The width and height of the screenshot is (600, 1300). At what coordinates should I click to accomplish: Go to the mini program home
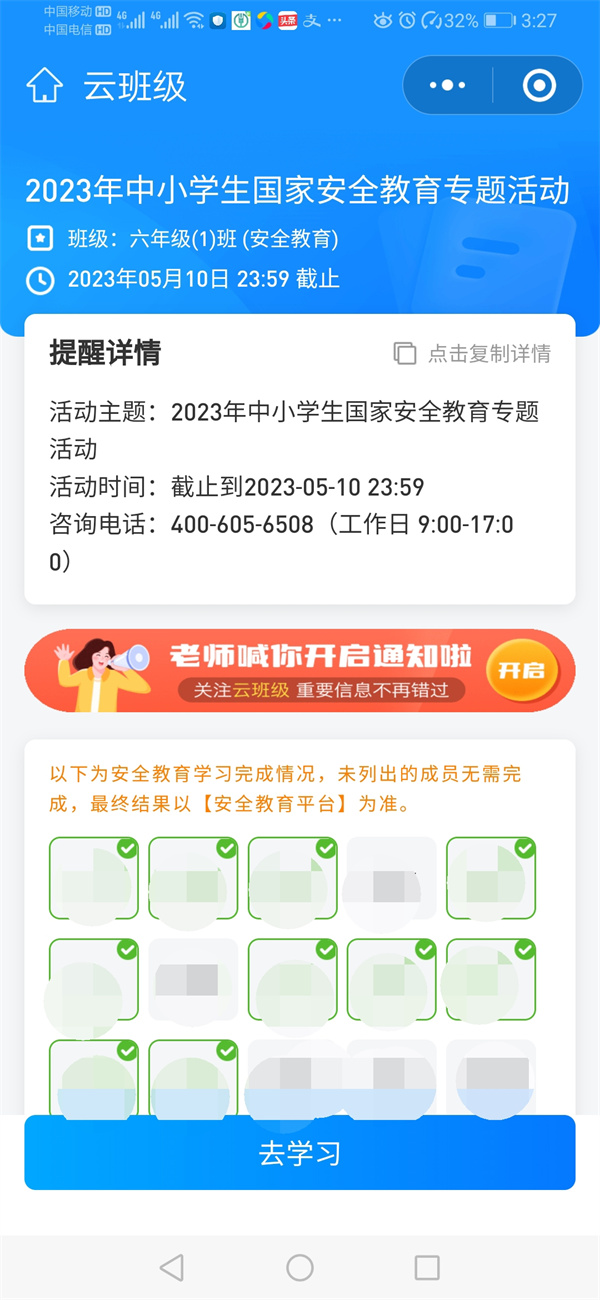44,86
